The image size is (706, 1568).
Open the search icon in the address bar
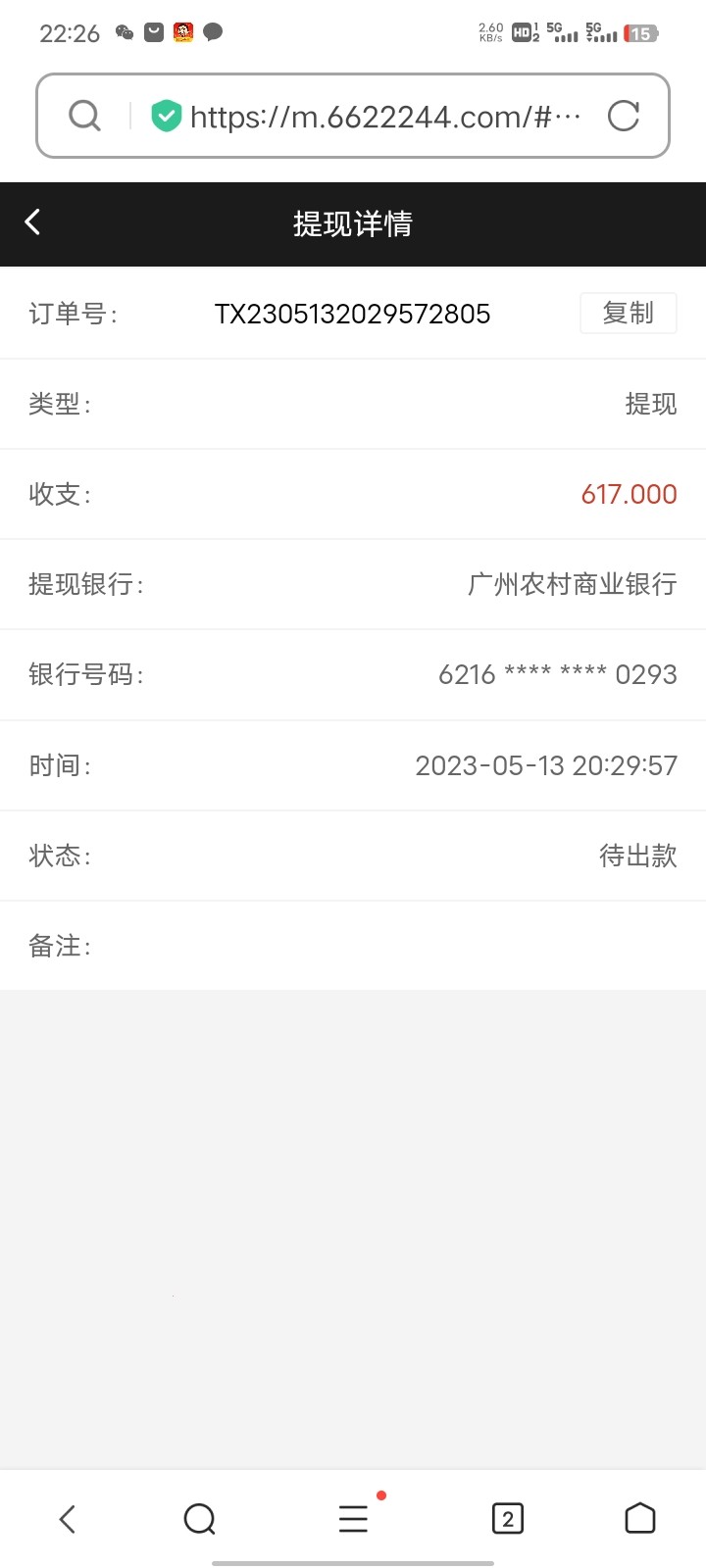point(85,117)
